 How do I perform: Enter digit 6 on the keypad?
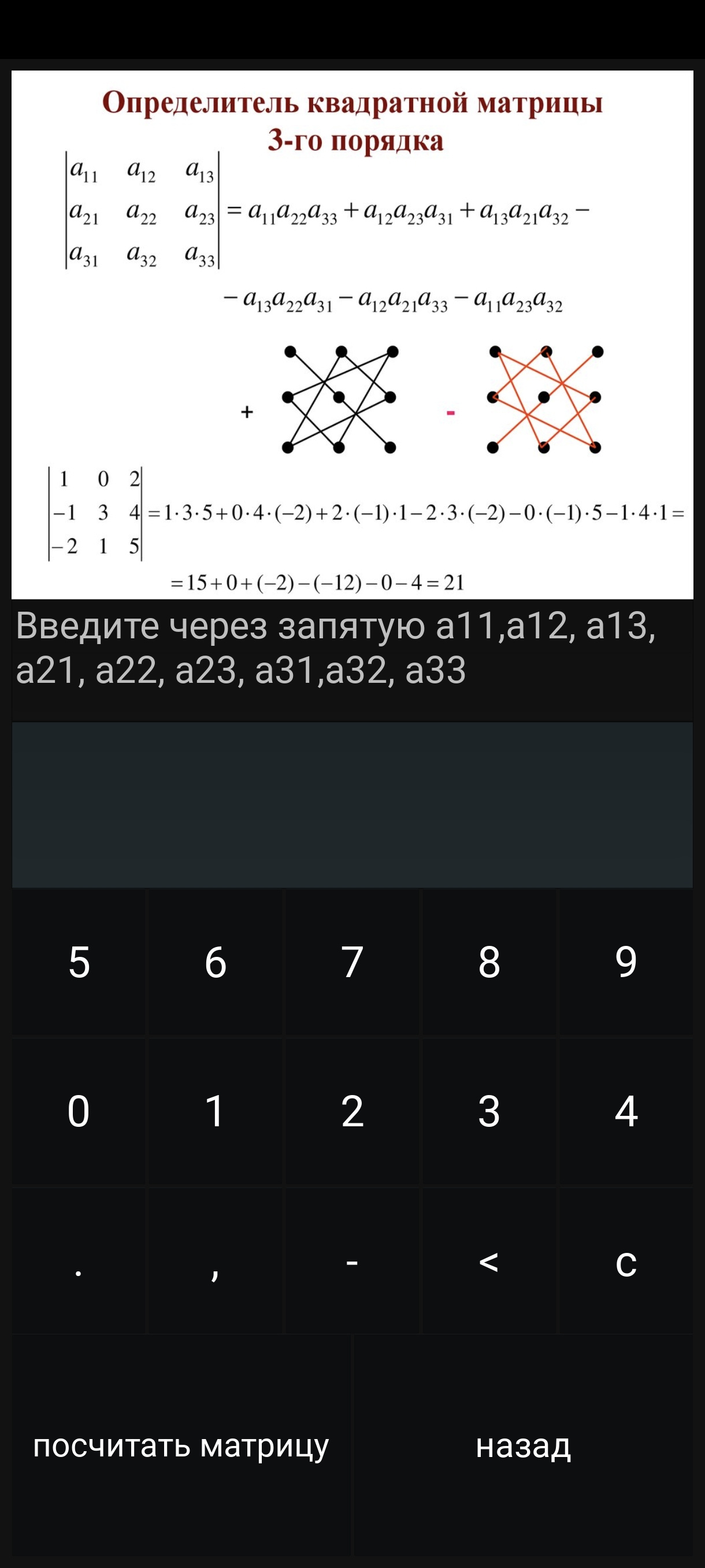tap(216, 962)
